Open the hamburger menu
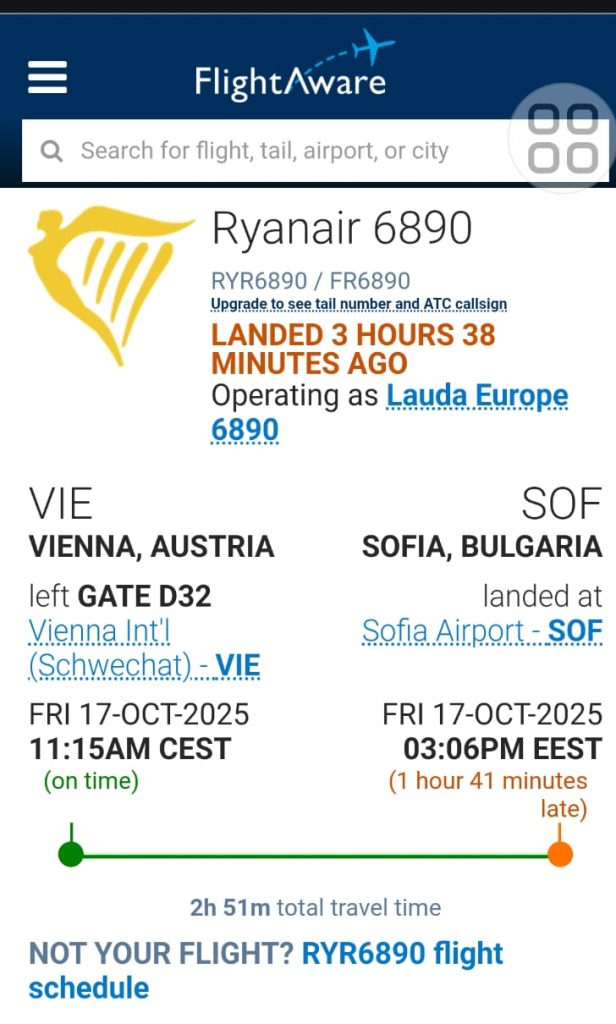The image size is (616, 1024). [x=47, y=77]
